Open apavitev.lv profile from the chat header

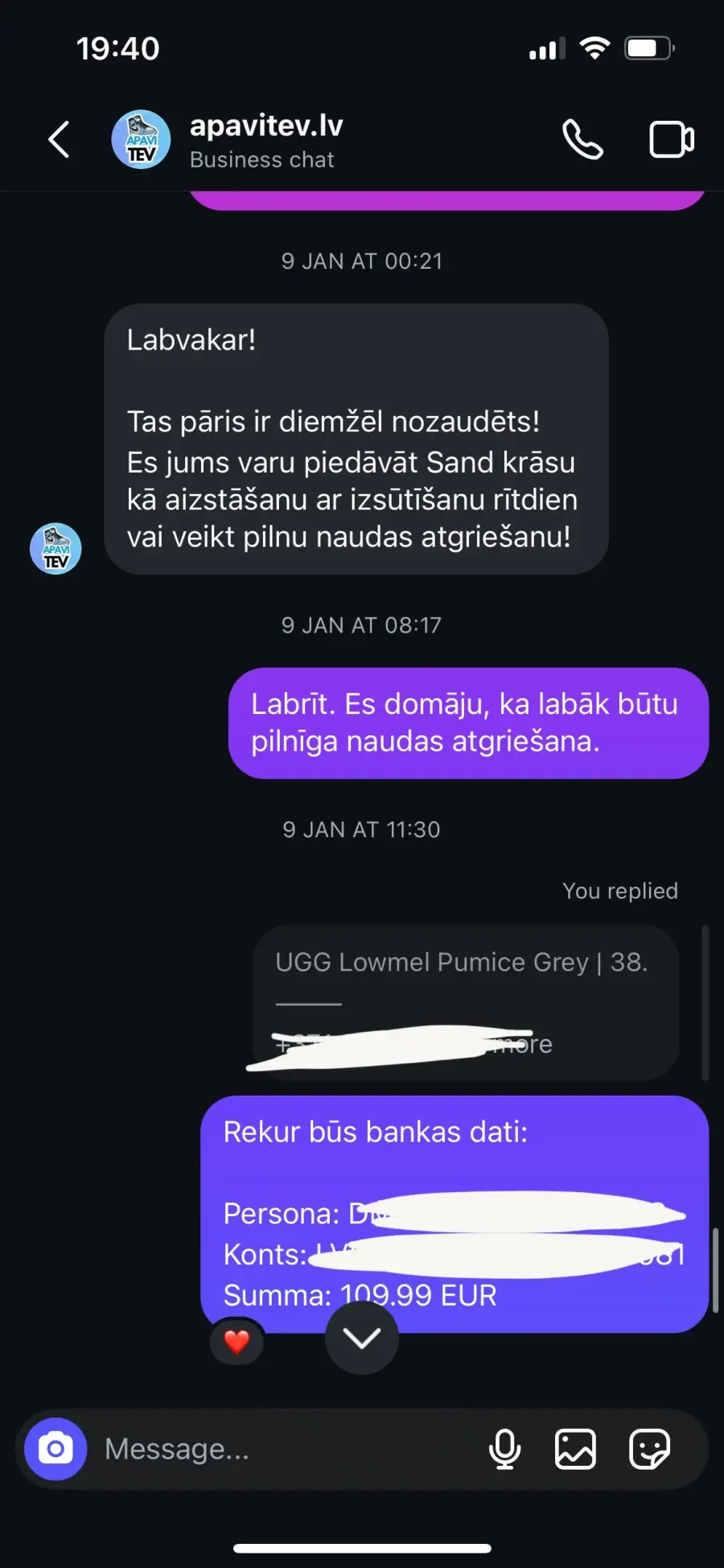coord(266,140)
